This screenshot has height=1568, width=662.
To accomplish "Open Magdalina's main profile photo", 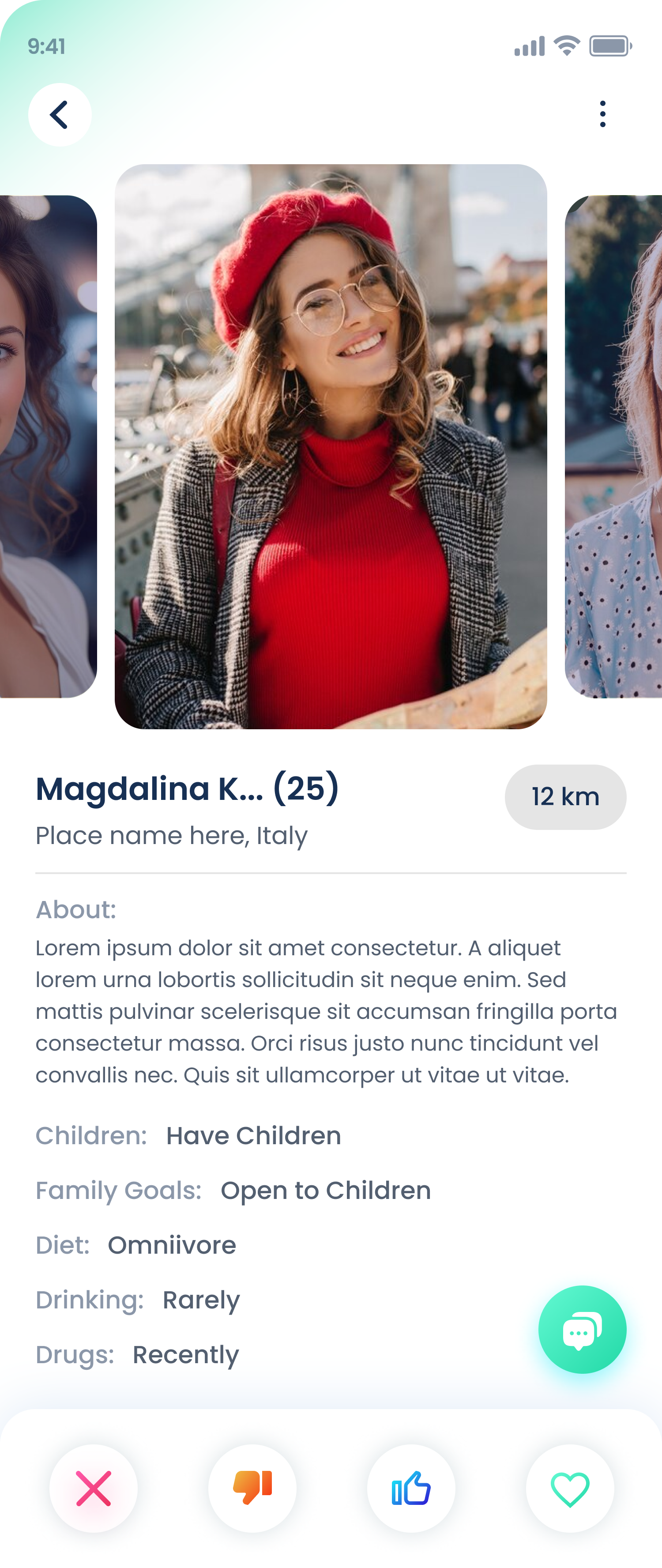I will (331, 446).
